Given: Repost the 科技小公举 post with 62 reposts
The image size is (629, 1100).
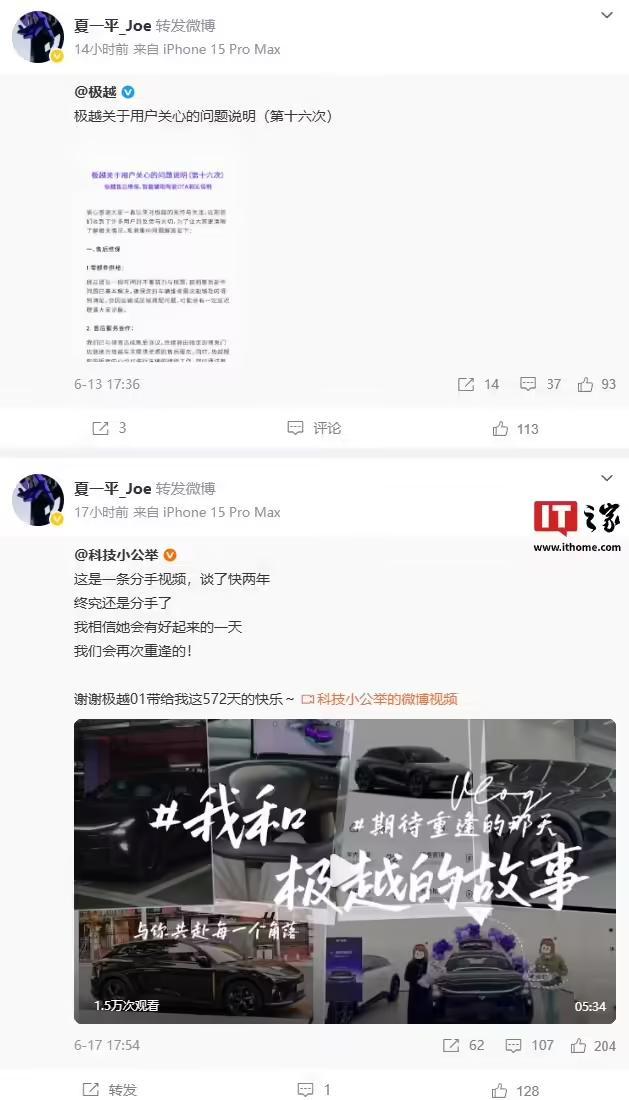Looking at the screenshot, I should (x=463, y=1045).
